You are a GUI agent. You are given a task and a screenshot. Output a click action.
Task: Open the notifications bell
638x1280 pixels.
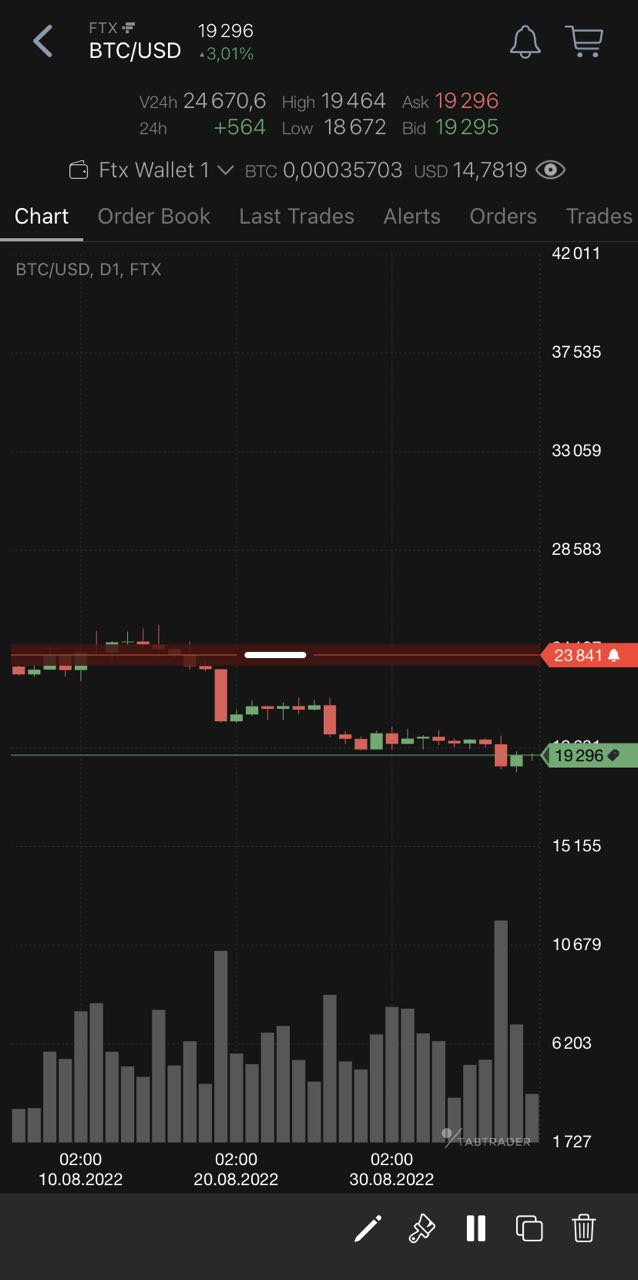click(525, 41)
